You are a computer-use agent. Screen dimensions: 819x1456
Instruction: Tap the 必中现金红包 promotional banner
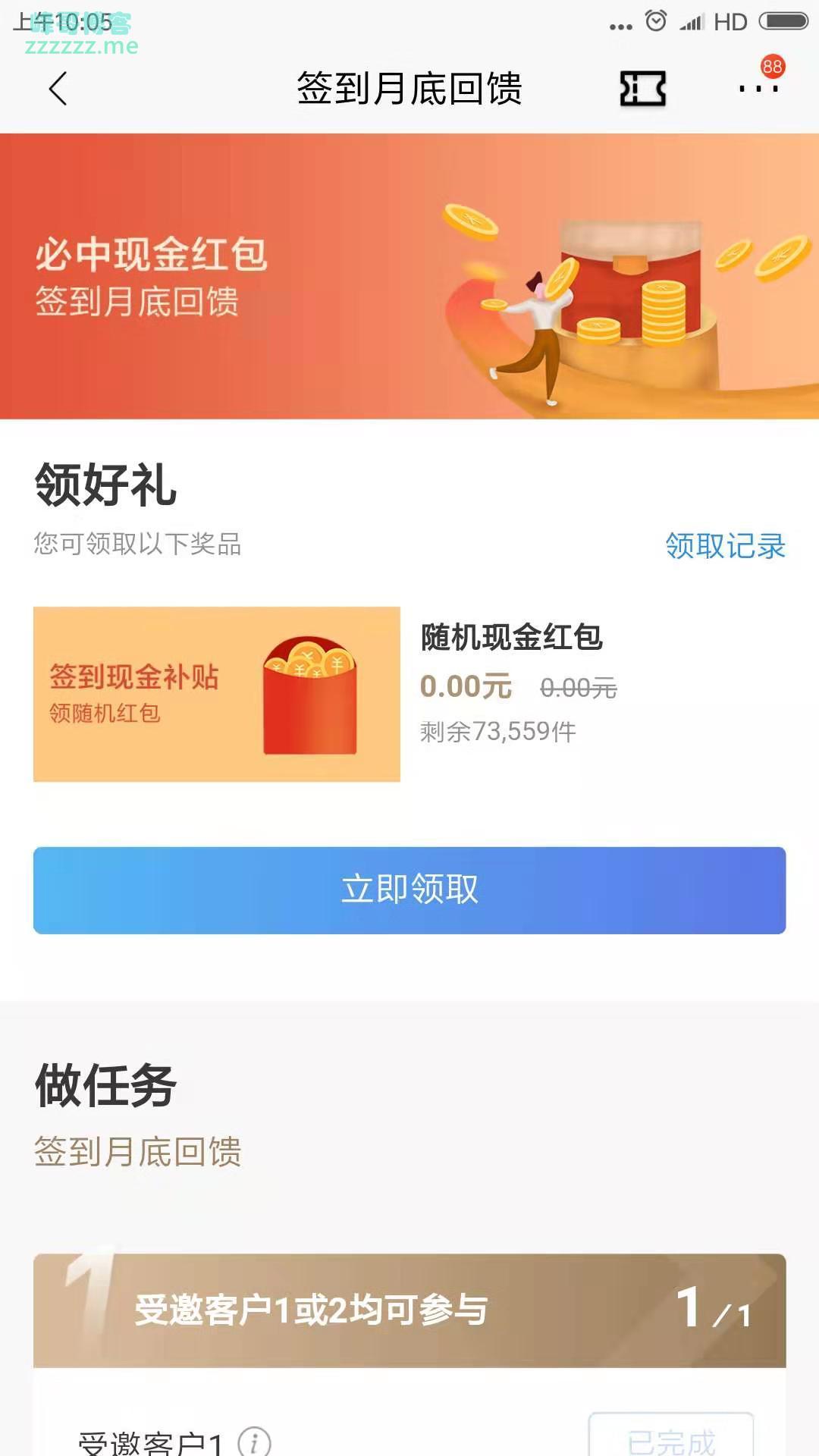point(409,273)
